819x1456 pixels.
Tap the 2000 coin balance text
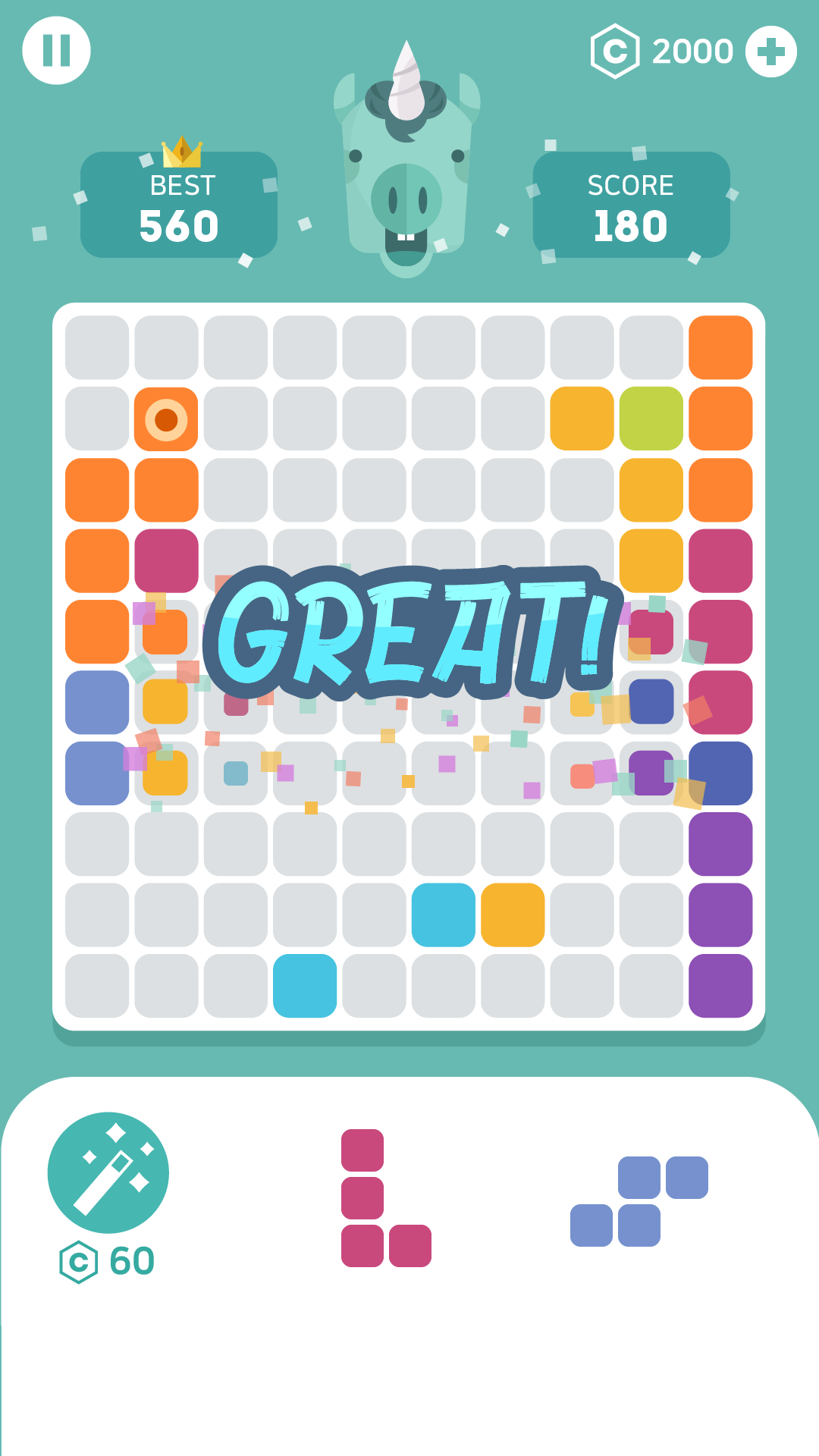(692, 50)
